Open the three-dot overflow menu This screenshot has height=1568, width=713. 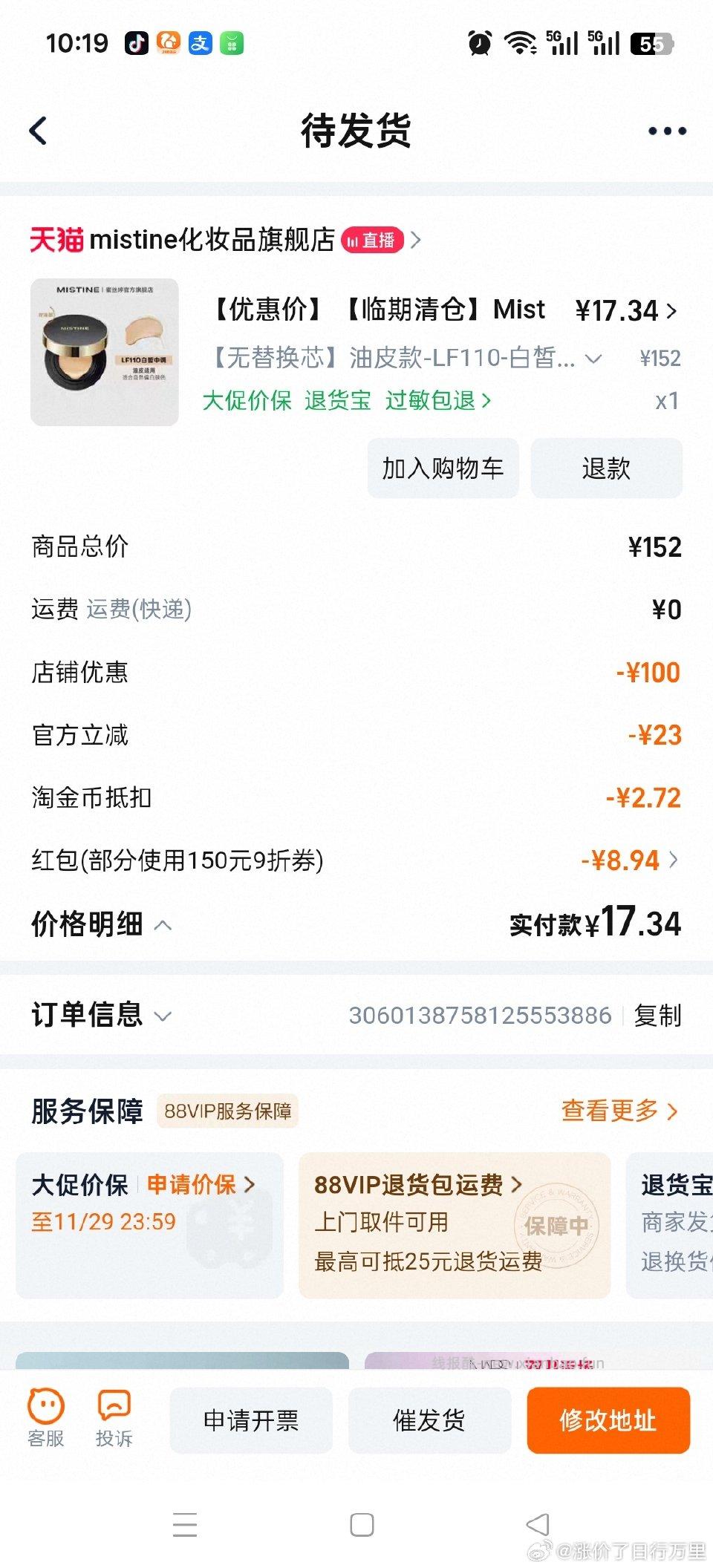click(666, 129)
